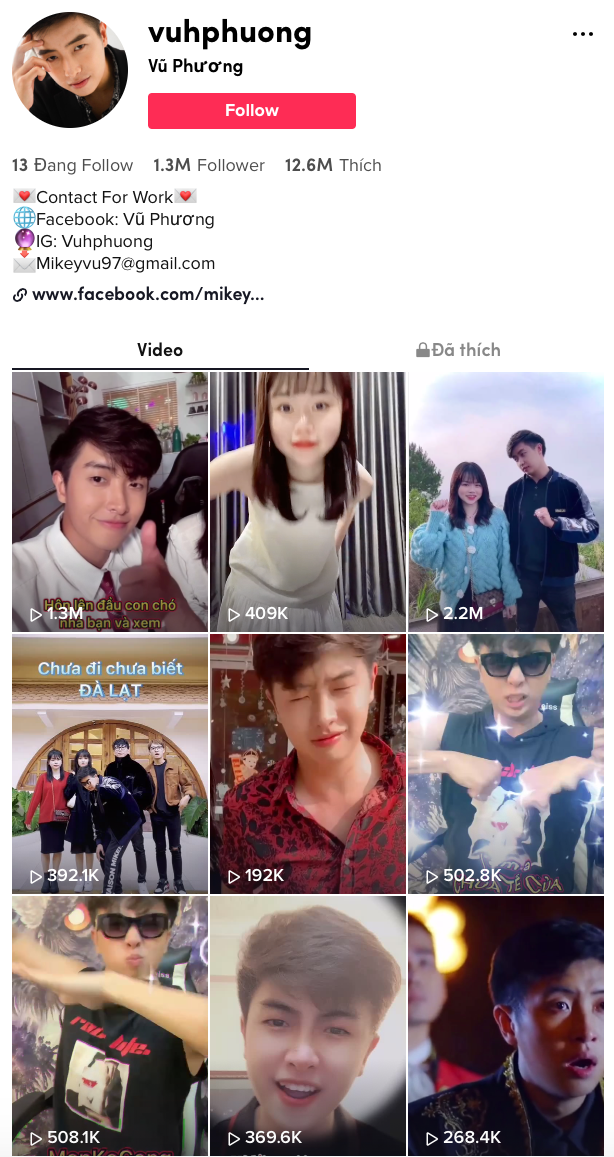
Task: Play the video with 1.3M views
Action: pos(110,501)
